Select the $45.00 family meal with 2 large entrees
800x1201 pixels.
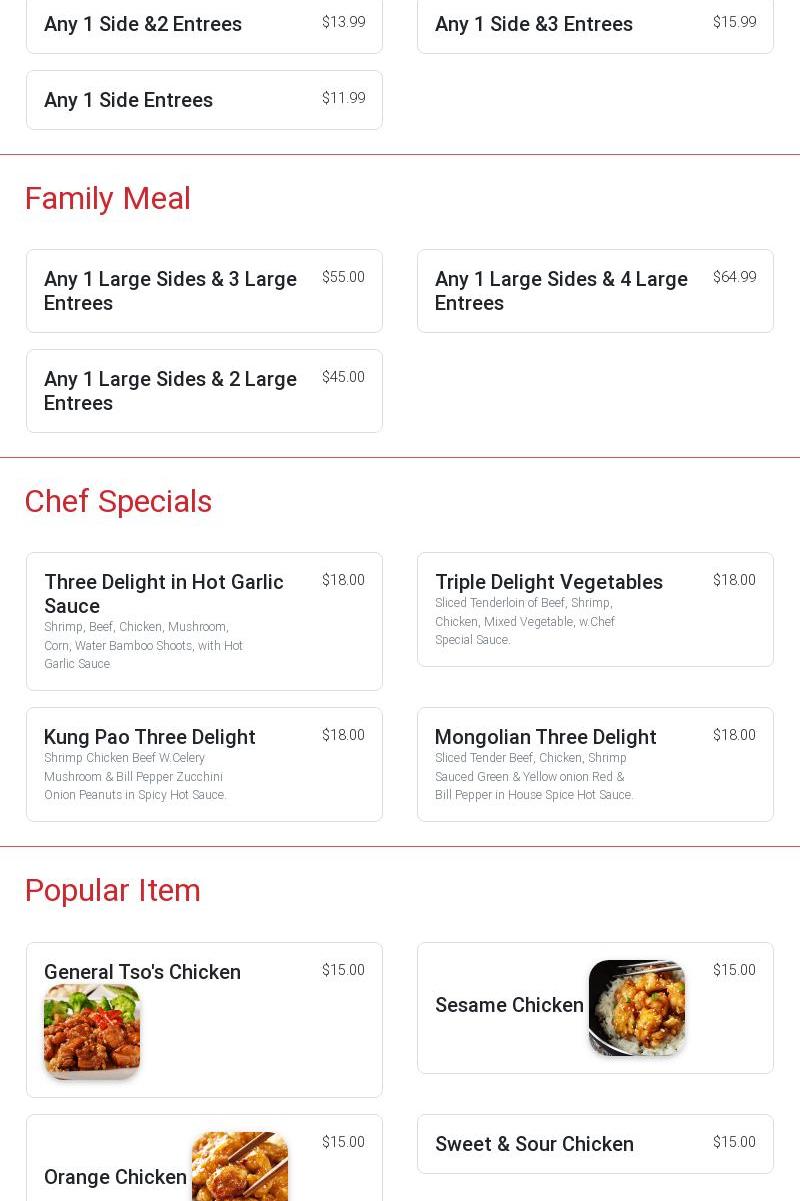click(204, 391)
